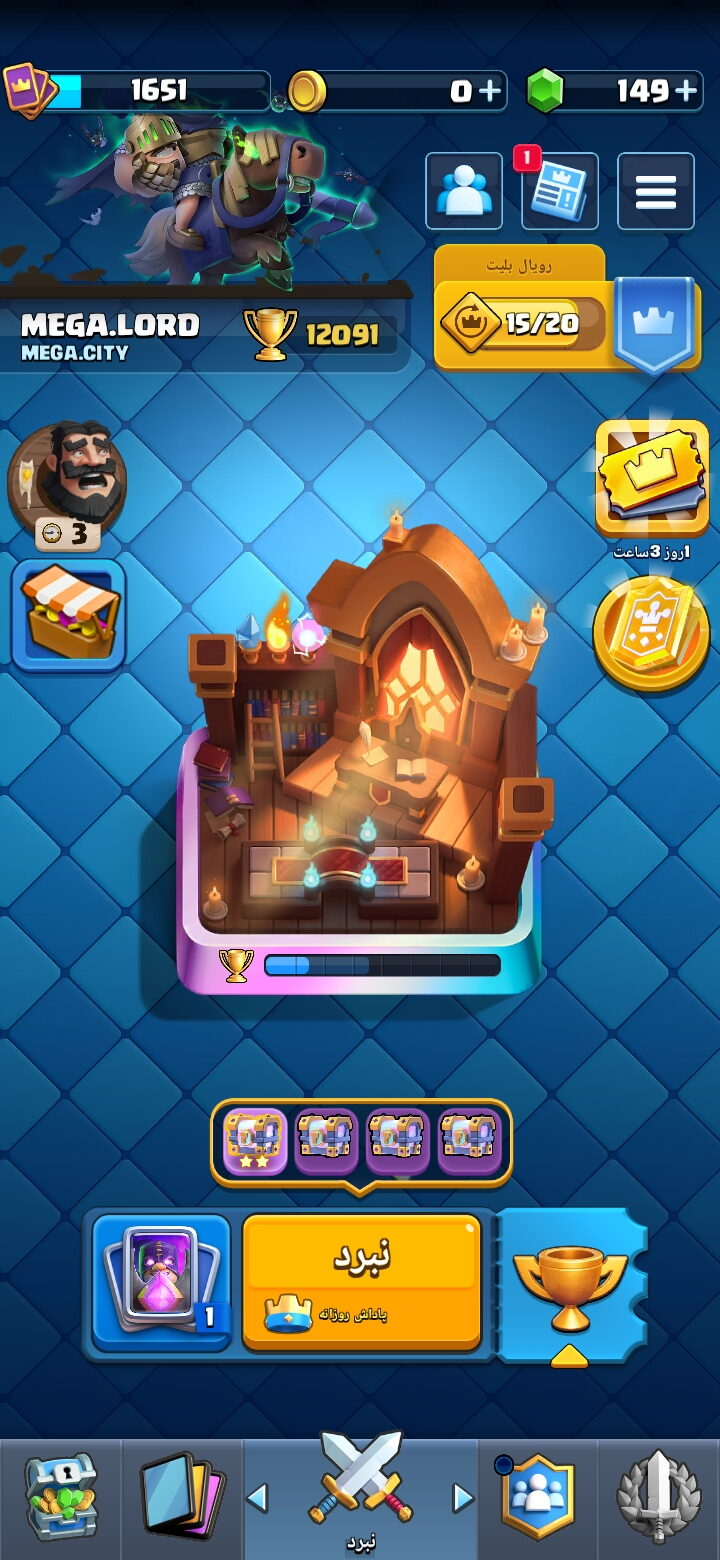Image resolution: width=720 pixels, height=1560 pixels.
Task: Open the chest slots row
Action: pyautogui.click(x=361, y=1142)
